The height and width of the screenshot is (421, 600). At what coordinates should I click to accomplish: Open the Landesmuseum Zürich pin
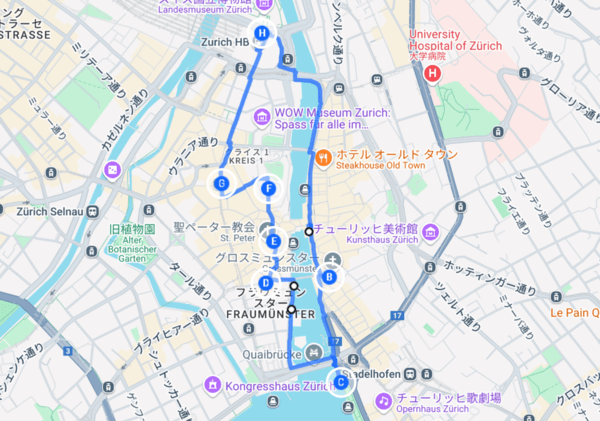pyautogui.click(x=263, y=5)
